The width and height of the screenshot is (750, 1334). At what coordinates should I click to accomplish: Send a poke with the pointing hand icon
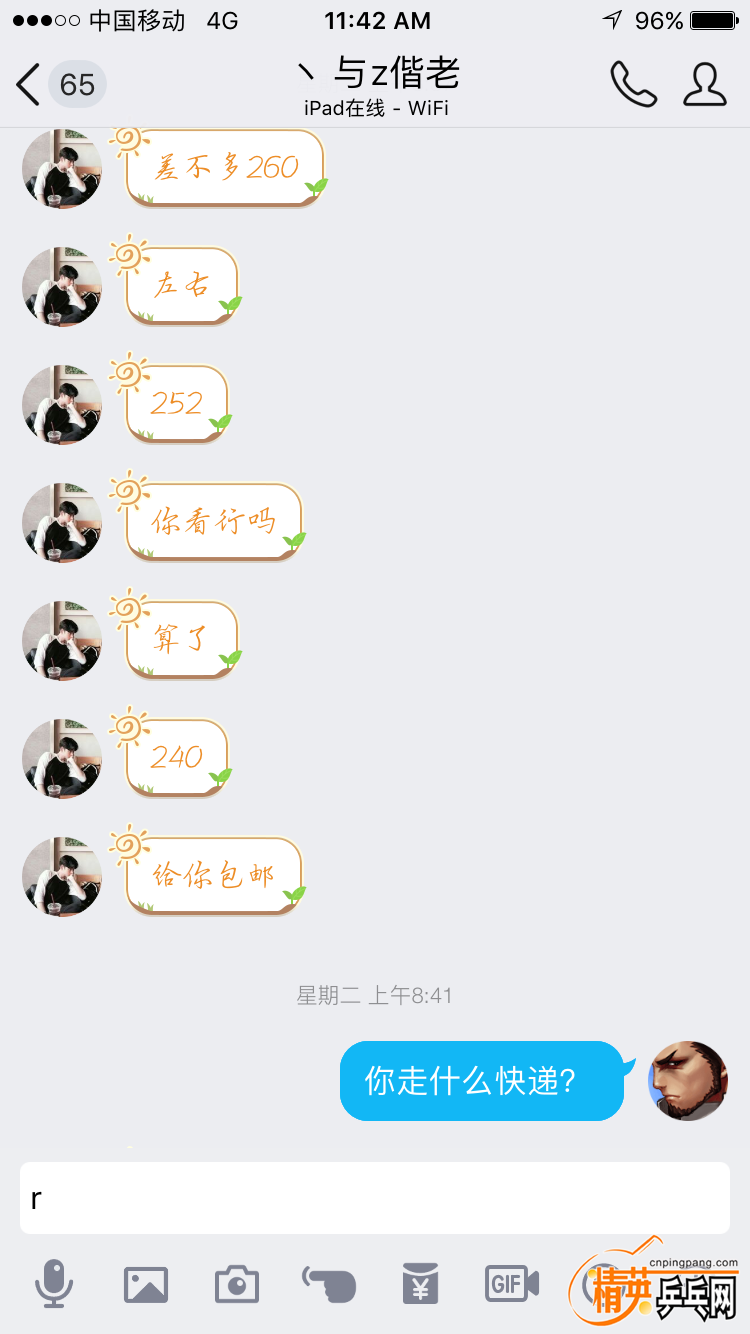[329, 1284]
